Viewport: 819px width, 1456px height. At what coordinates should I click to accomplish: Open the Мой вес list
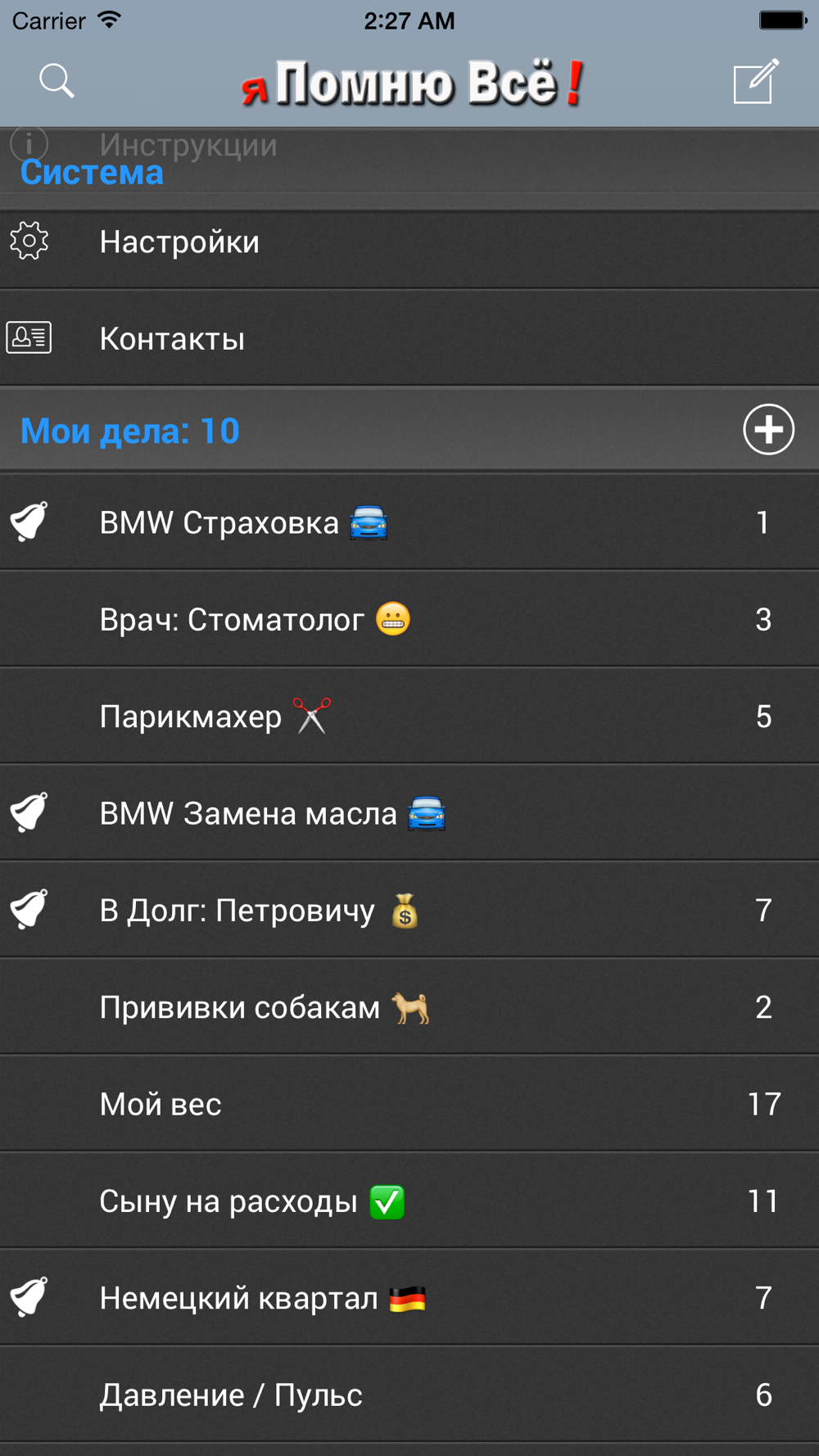[409, 1104]
